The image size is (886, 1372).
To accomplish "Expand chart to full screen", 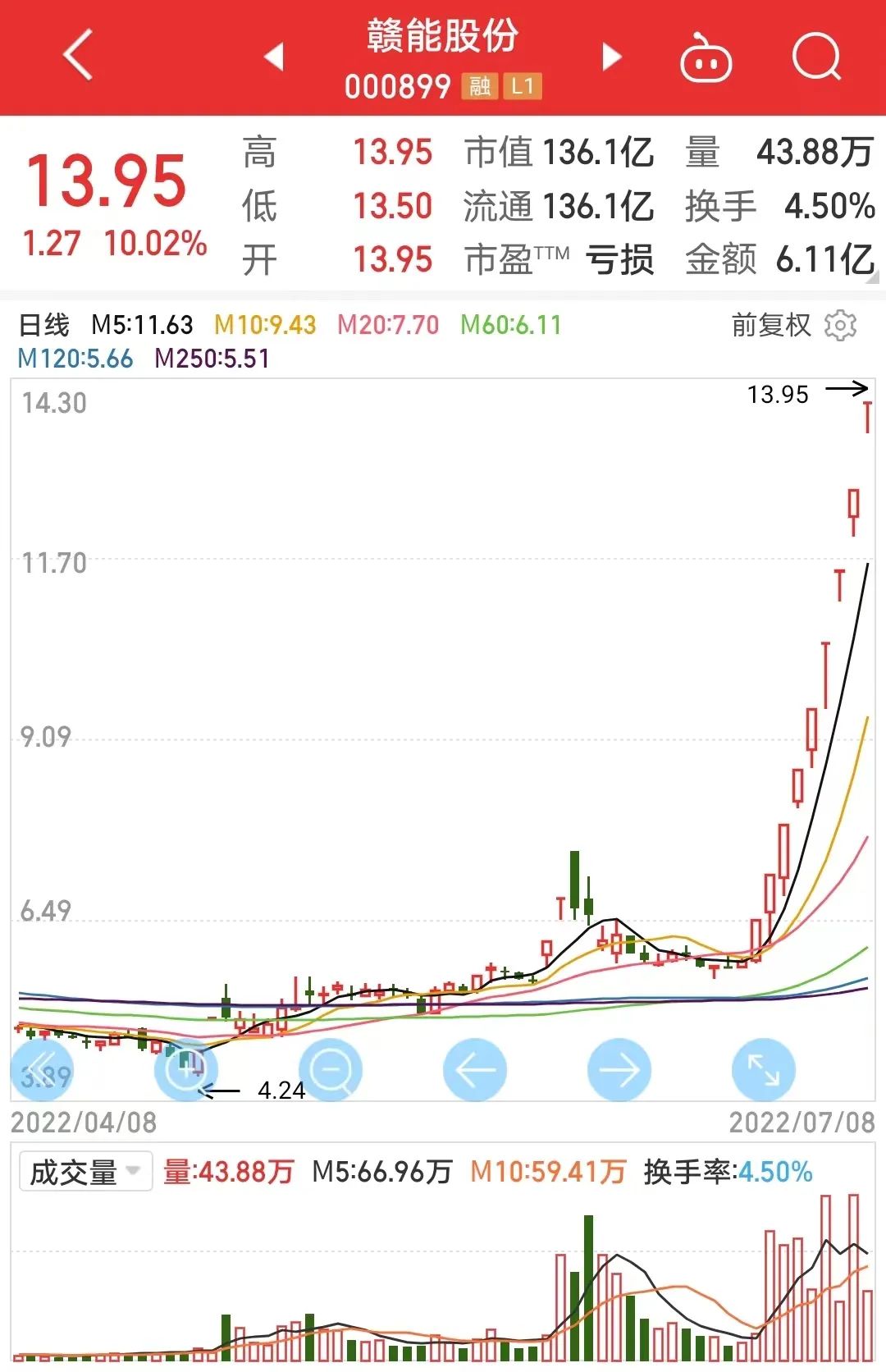I will click(764, 1069).
